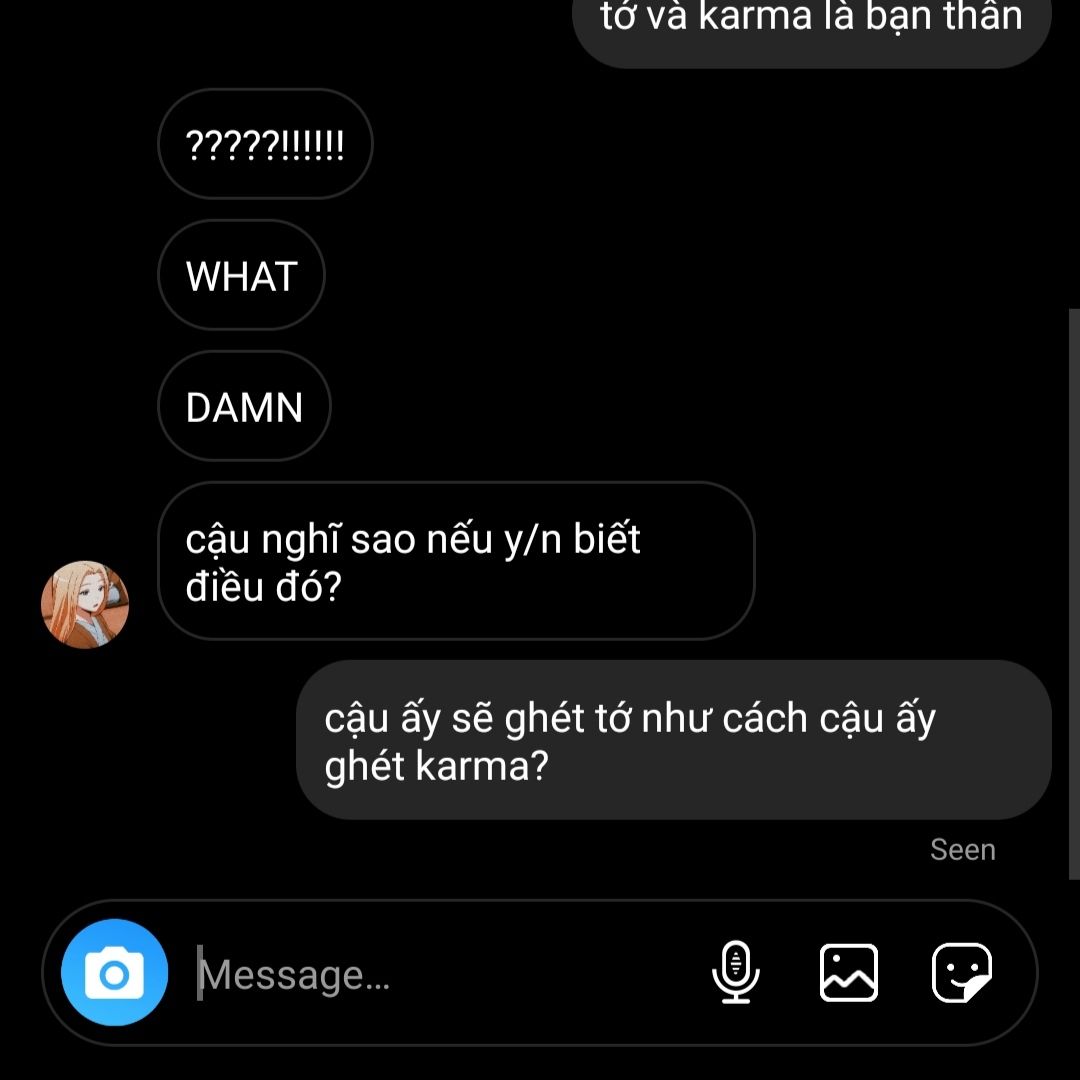Open the sender's profile picture
Viewport: 1080px width, 1080px height.
tap(85, 604)
